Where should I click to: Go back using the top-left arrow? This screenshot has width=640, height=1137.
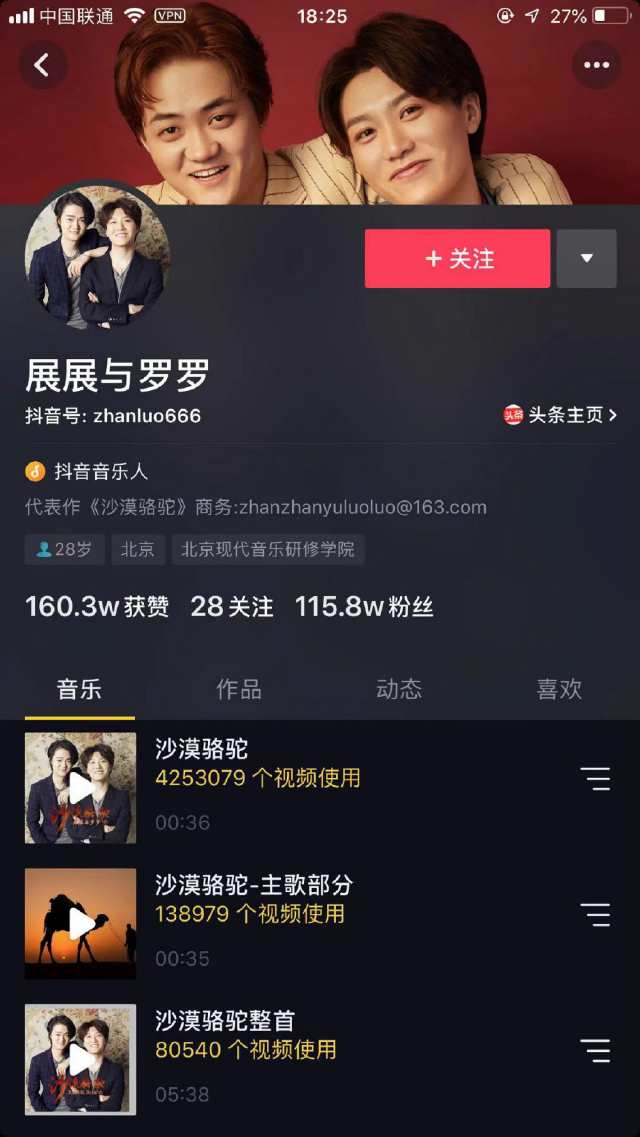42,66
